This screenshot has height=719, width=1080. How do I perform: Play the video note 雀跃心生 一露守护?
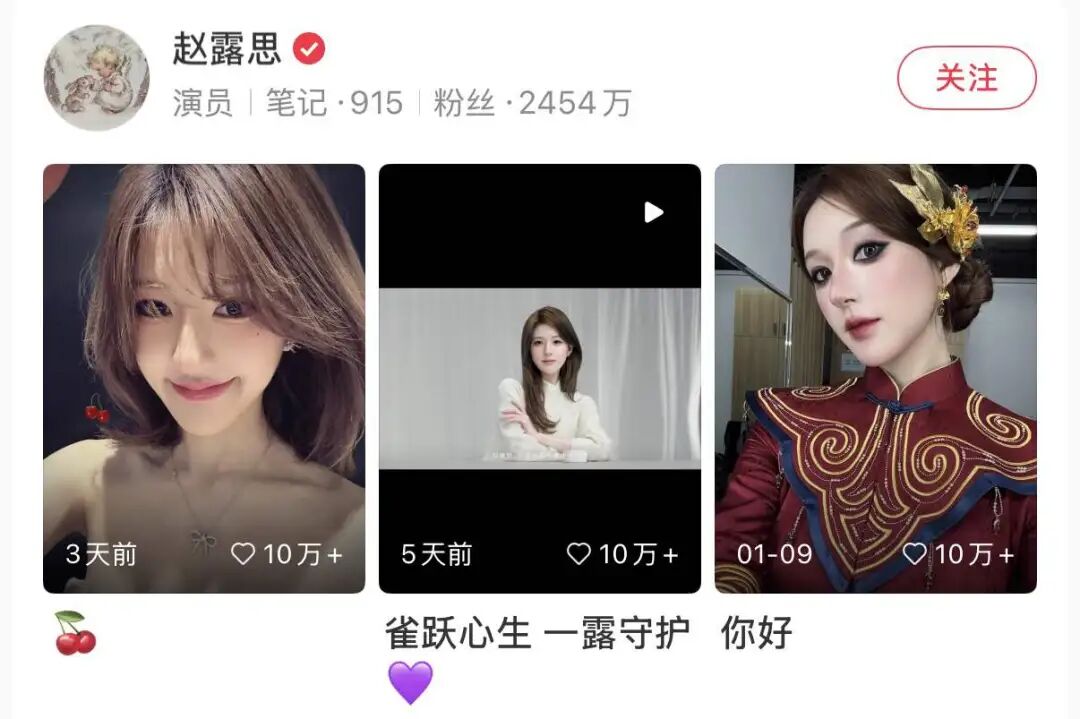coord(540,378)
